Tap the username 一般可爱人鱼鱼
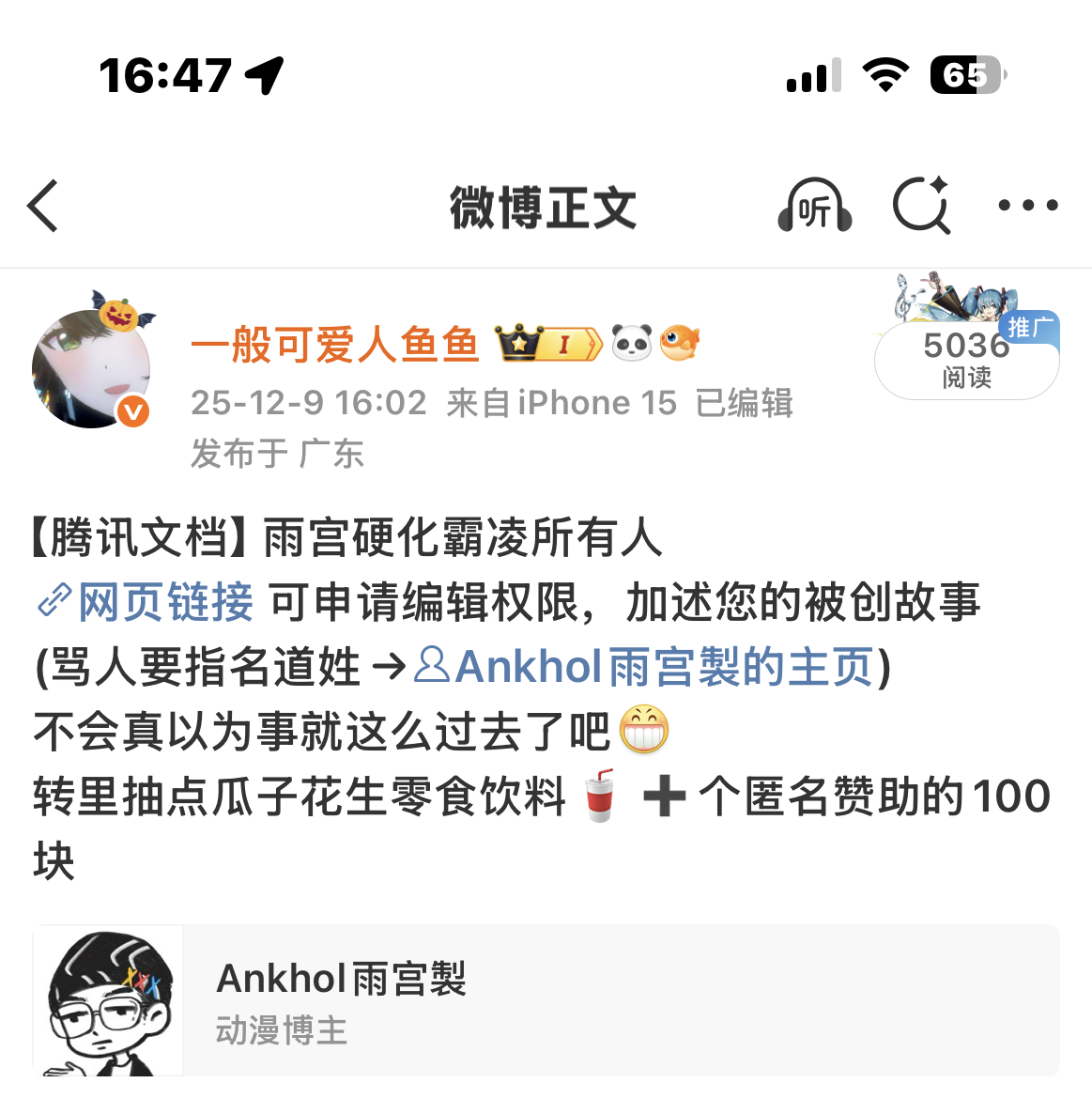 pyautogui.click(x=335, y=345)
